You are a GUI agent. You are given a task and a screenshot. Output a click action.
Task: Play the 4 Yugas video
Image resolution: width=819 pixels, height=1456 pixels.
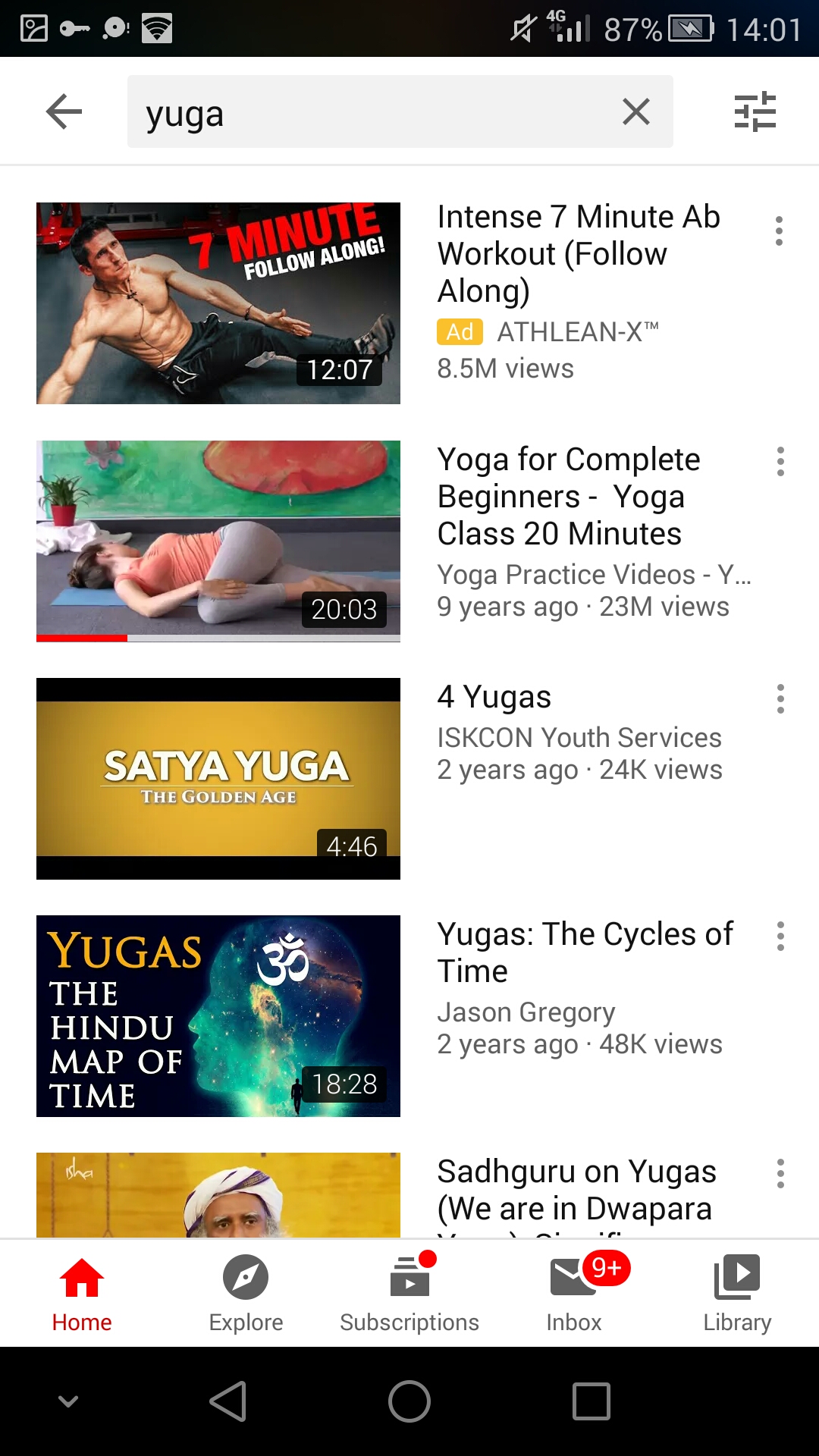(218, 778)
